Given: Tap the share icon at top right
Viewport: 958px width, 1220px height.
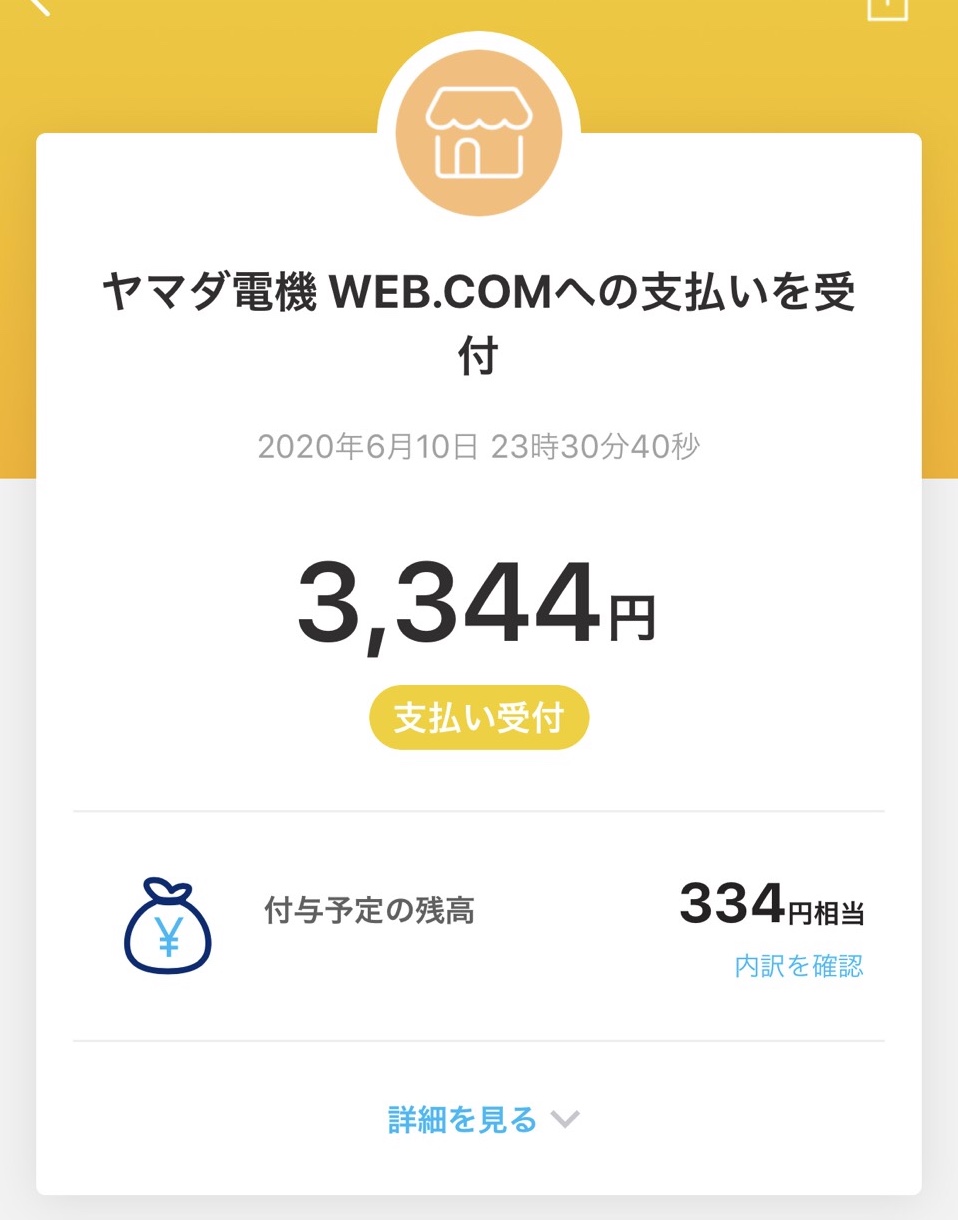Looking at the screenshot, I should 887,6.
